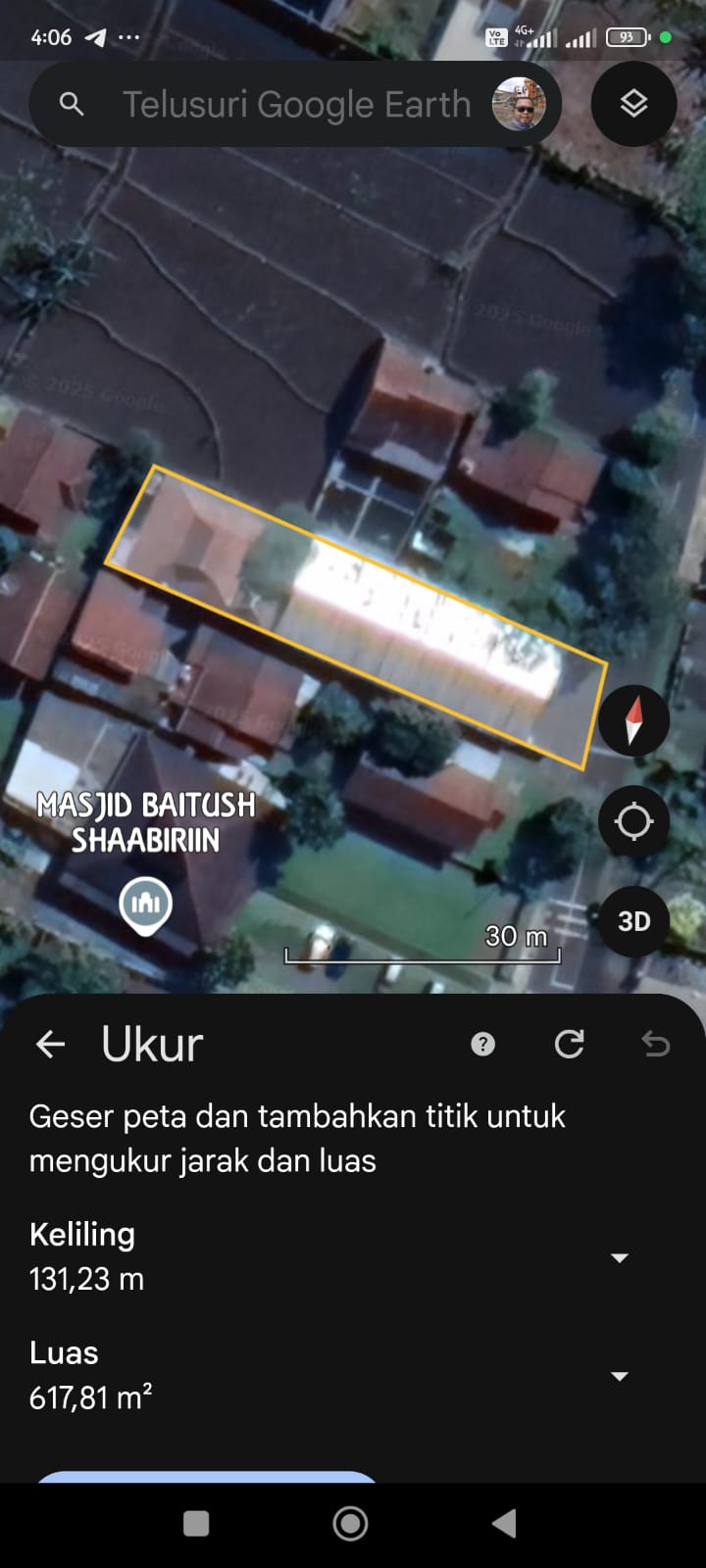
Task: Tap the compass to reset north
Action: pos(633,720)
